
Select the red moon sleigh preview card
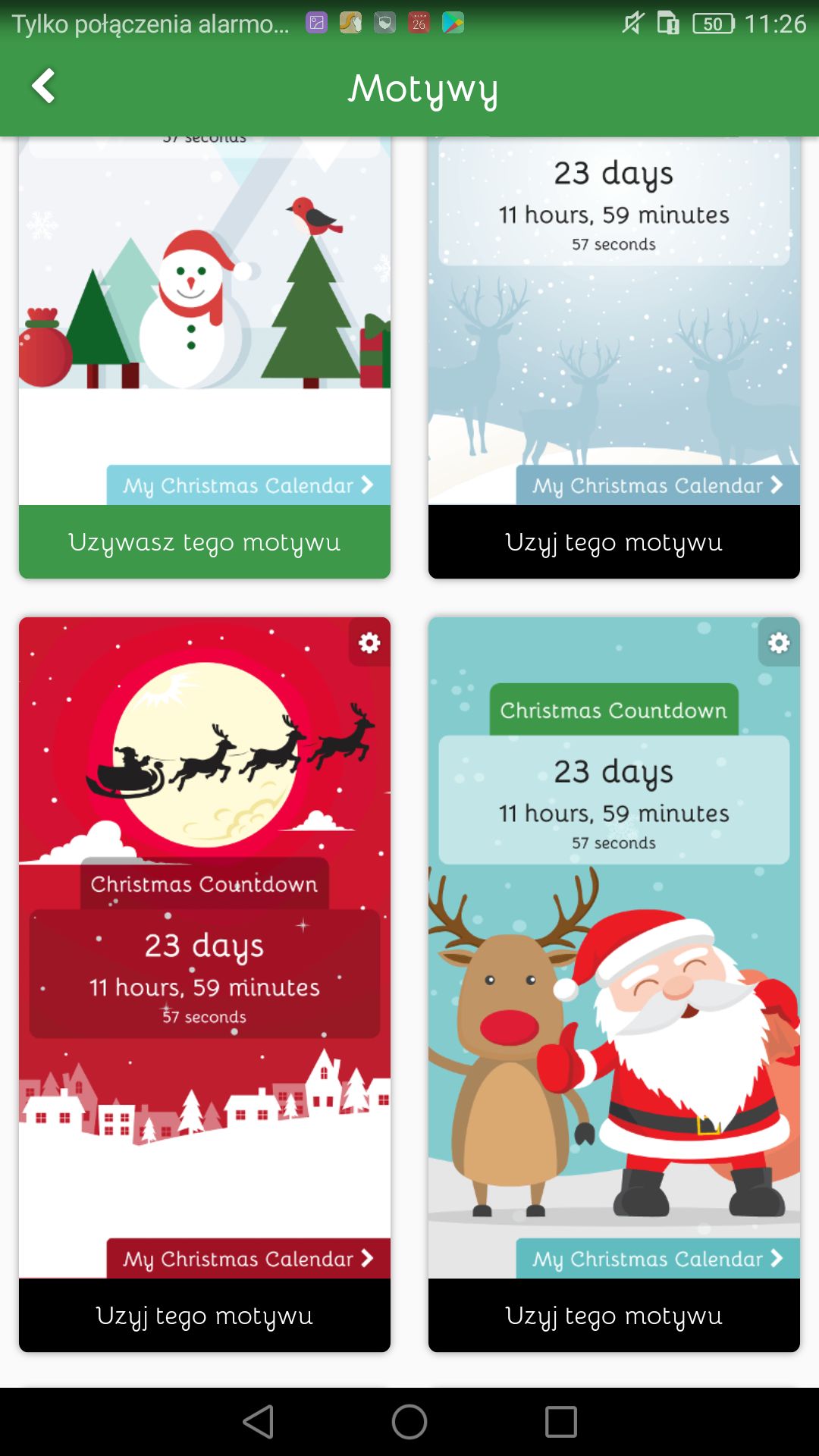[205, 948]
